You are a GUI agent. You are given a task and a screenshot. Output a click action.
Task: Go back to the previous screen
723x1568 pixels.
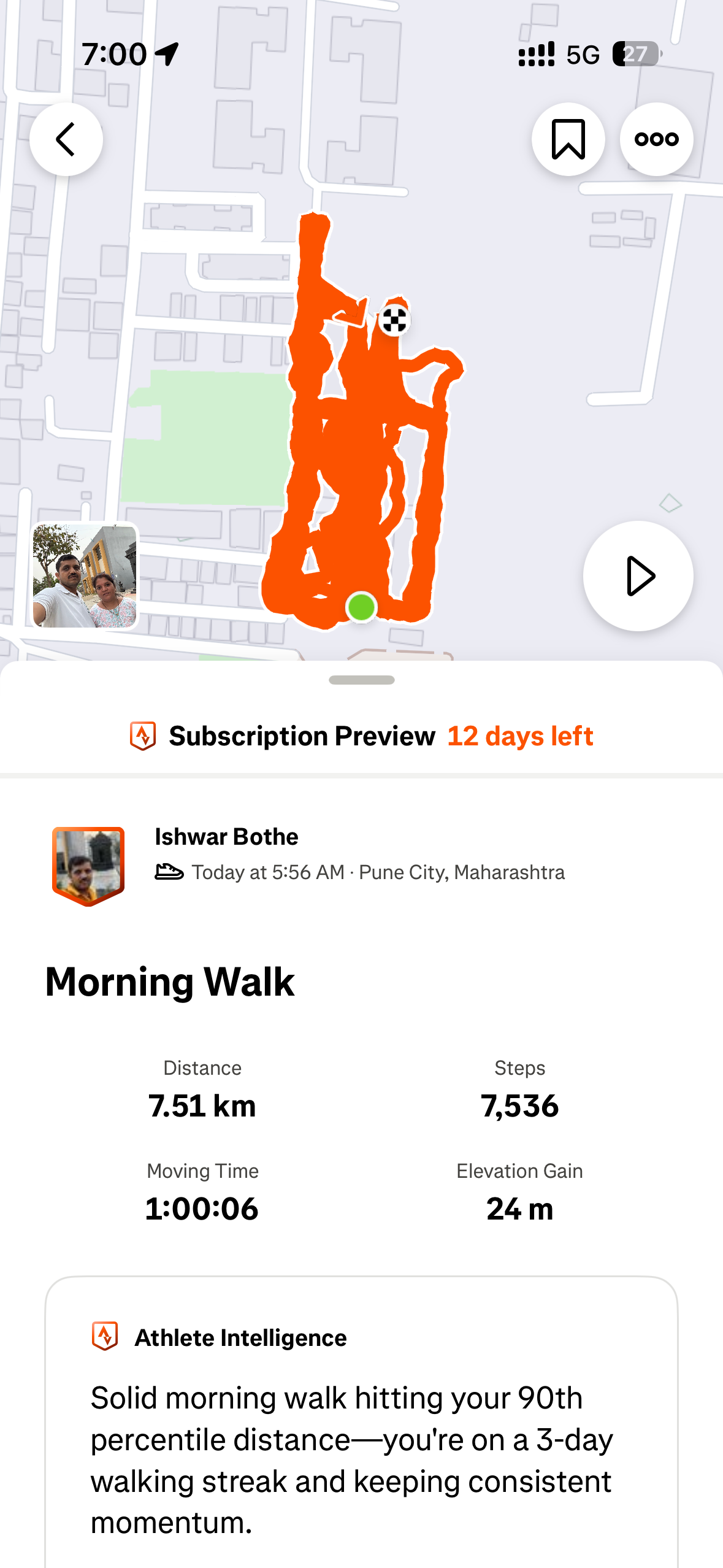click(x=66, y=139)
